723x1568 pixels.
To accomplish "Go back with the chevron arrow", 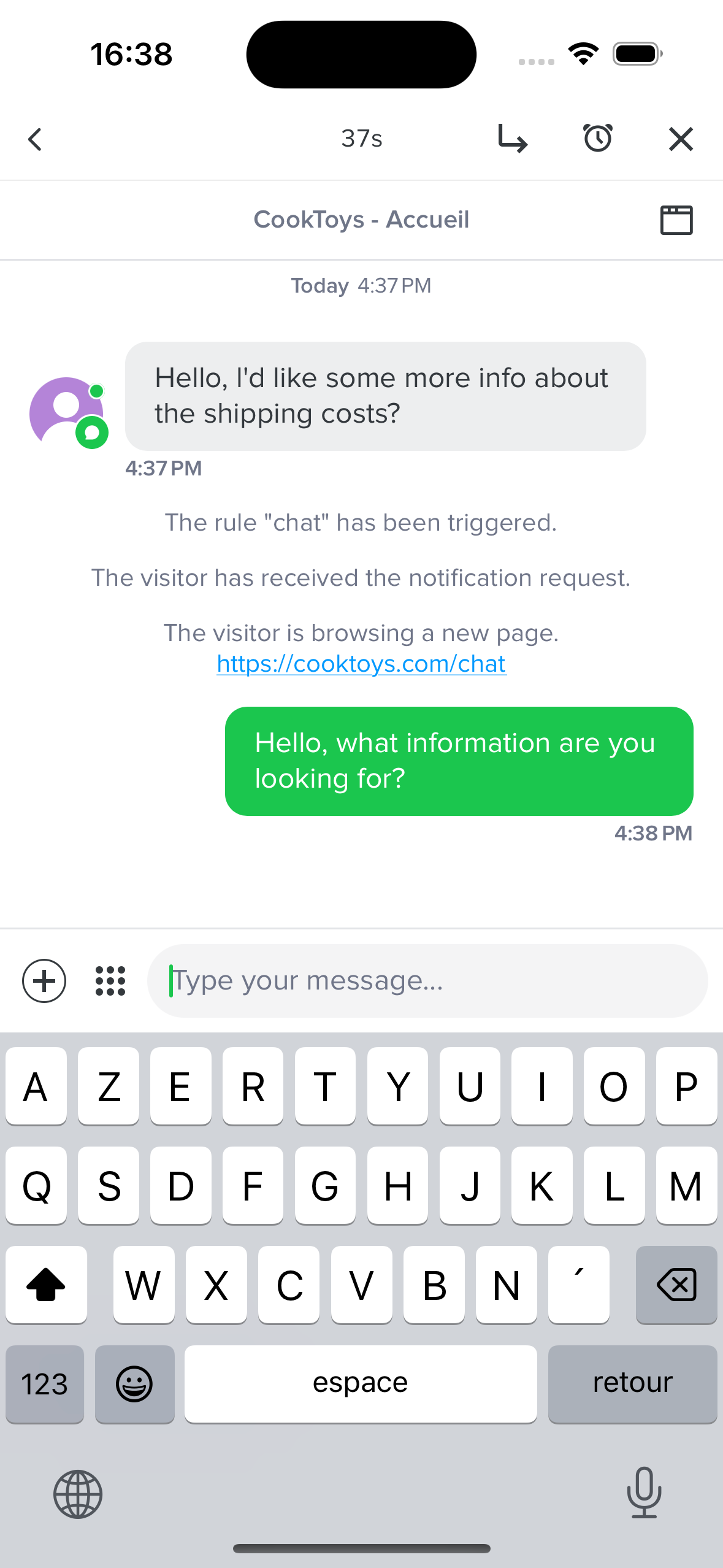I will pos(35,139).
